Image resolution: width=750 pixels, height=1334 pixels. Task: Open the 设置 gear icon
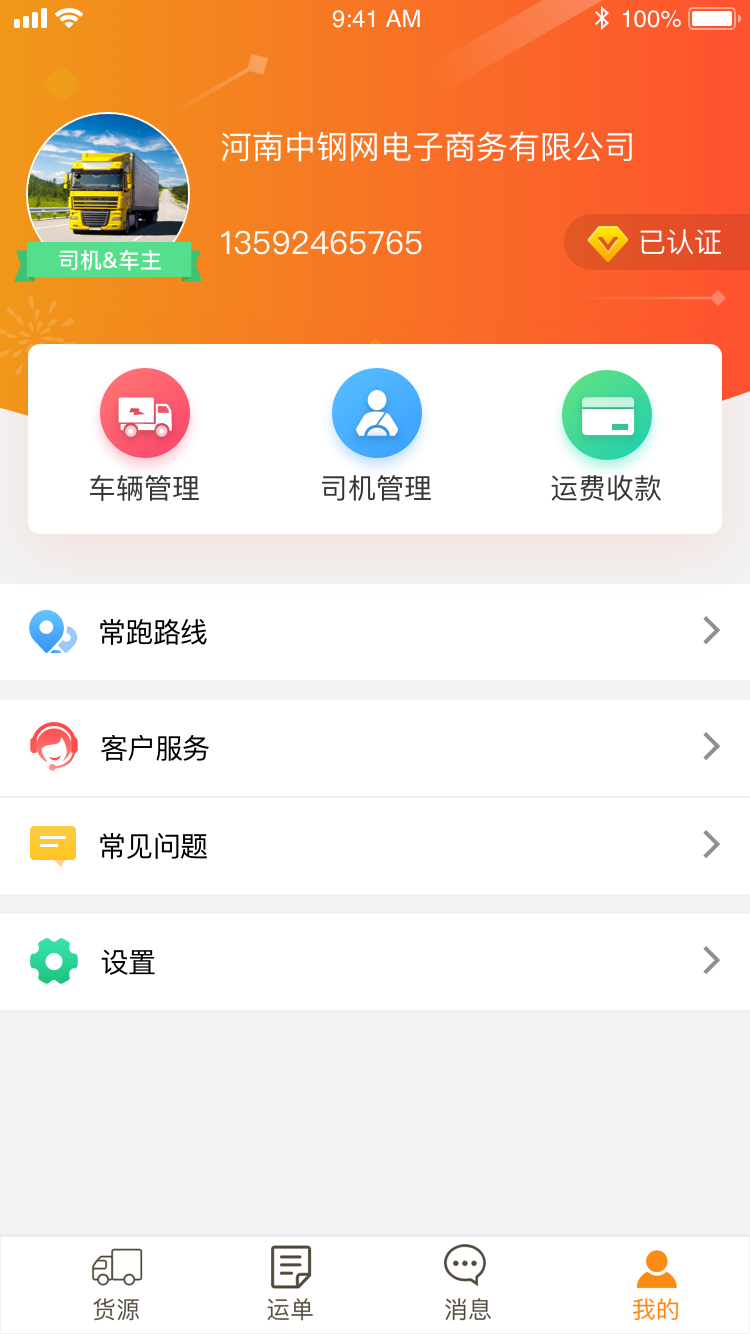tap(53, 961)
